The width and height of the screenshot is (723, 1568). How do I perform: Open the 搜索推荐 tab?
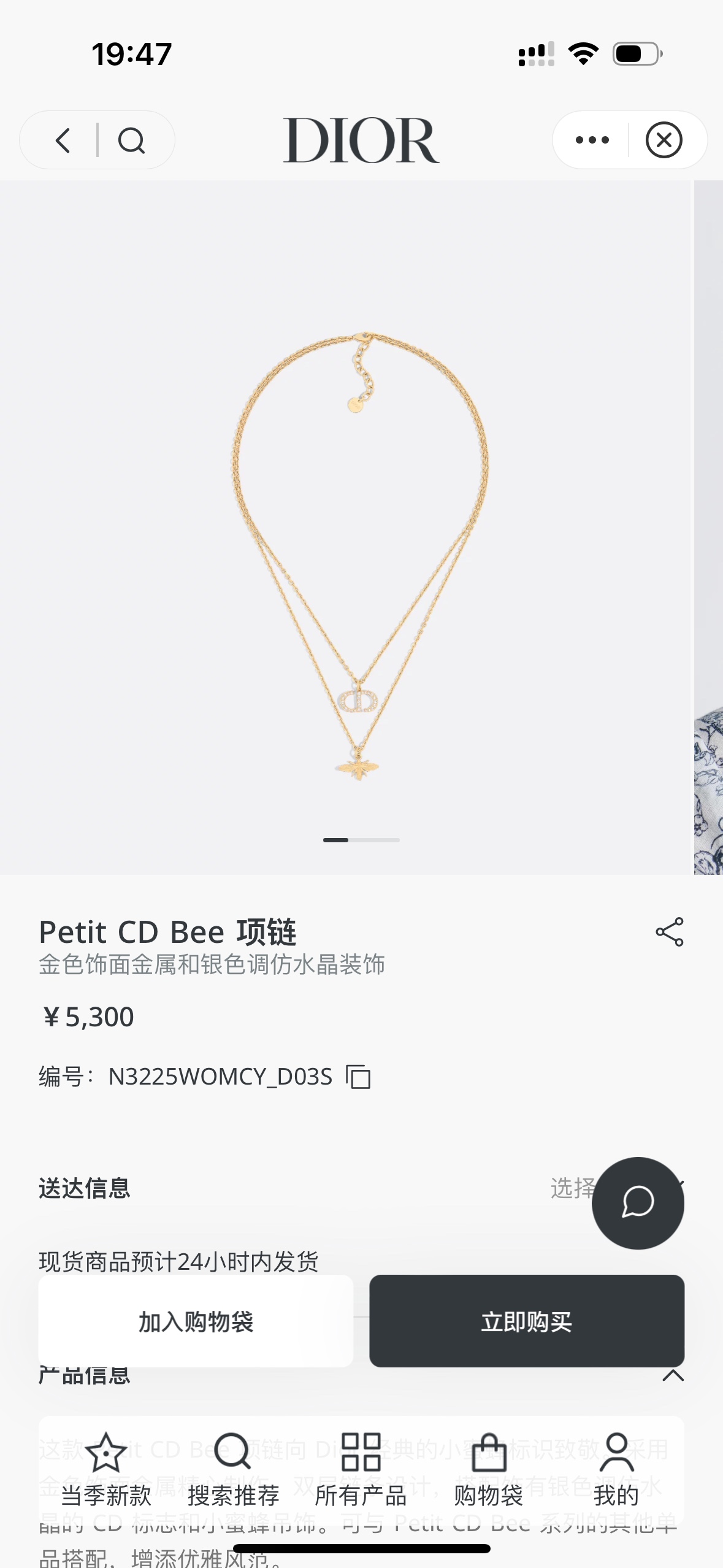pyautogui.click(x=233, y=1470)
